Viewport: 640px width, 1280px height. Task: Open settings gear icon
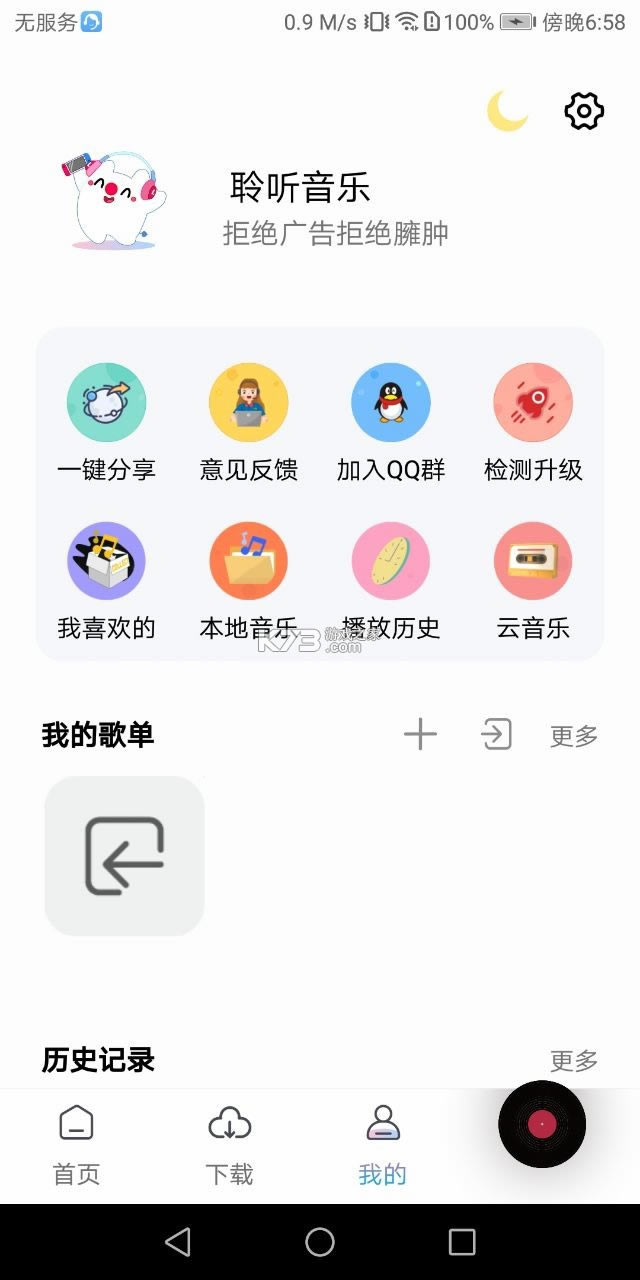[584, 111]
